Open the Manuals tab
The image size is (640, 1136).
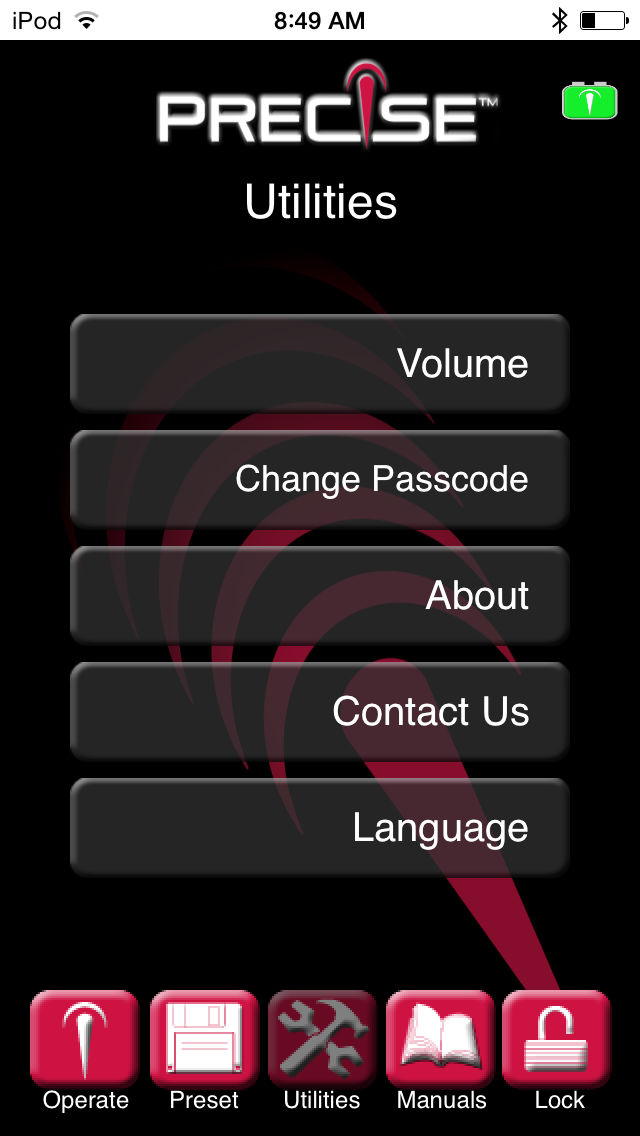tap(441, 1051)
